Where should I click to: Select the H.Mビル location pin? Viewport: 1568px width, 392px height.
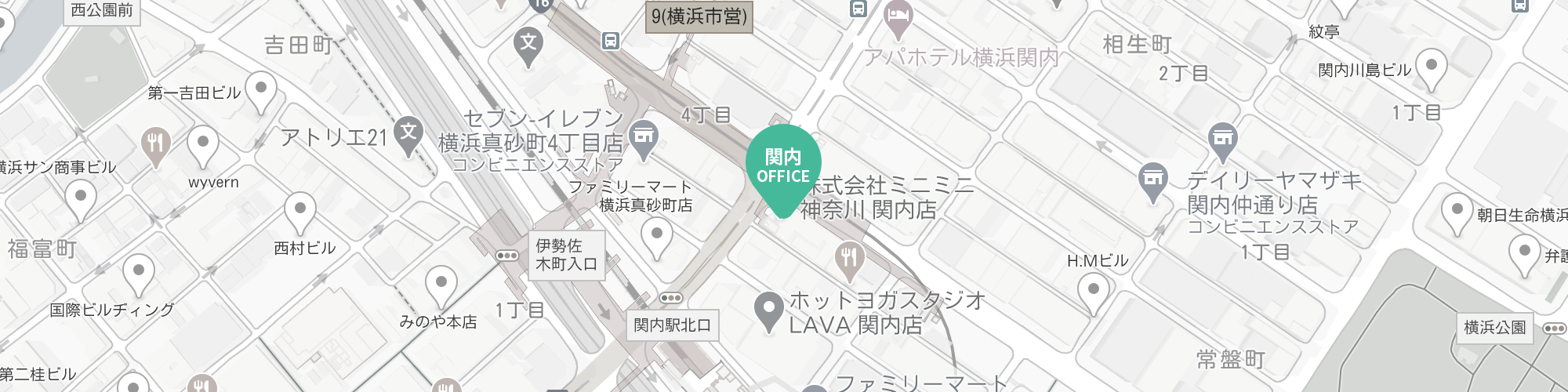click(1093, 292)
